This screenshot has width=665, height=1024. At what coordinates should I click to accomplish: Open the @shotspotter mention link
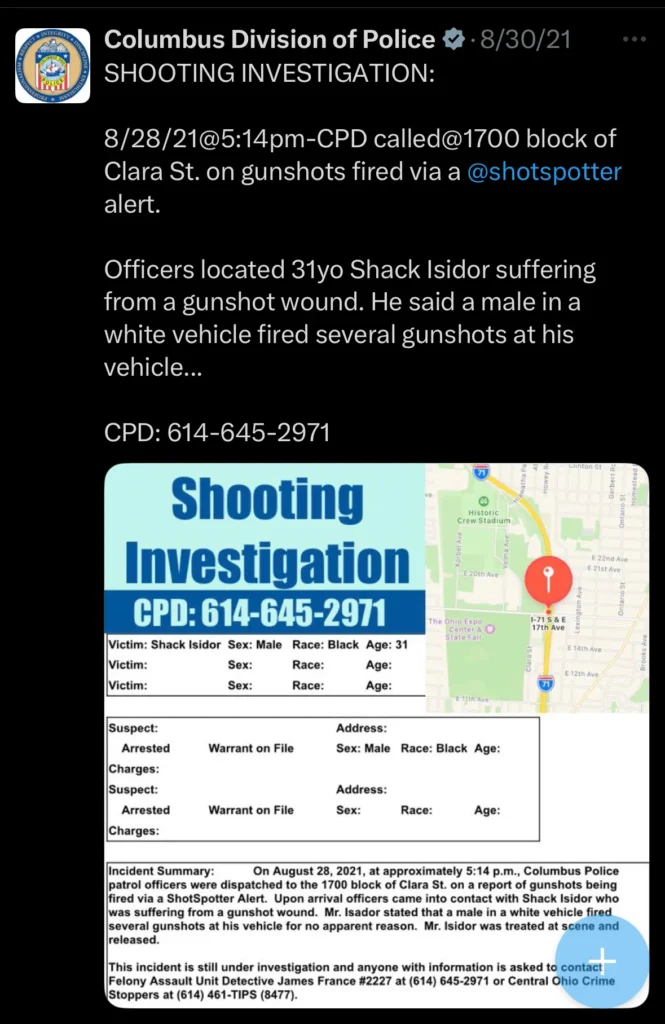(544, 171)
